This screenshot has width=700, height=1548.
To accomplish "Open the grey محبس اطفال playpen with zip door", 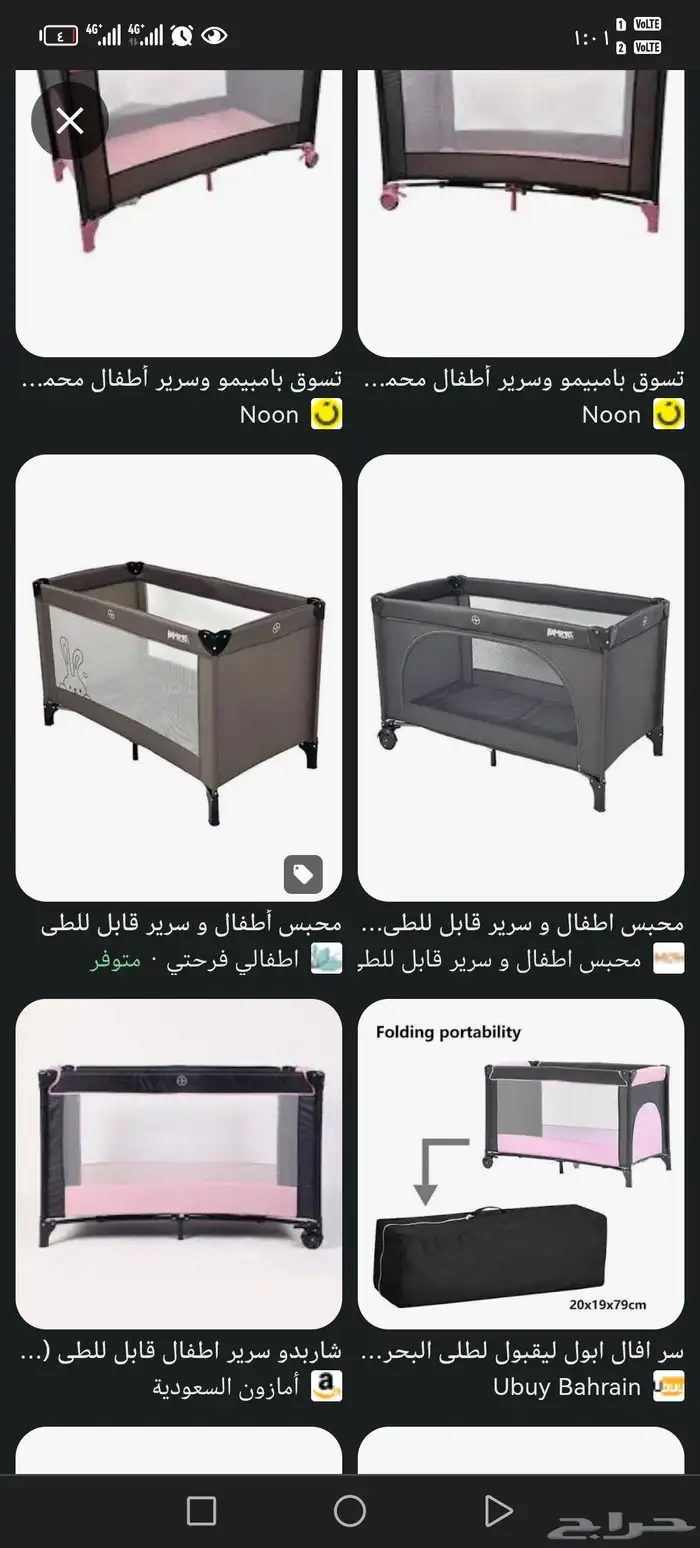I will [521, 677].
